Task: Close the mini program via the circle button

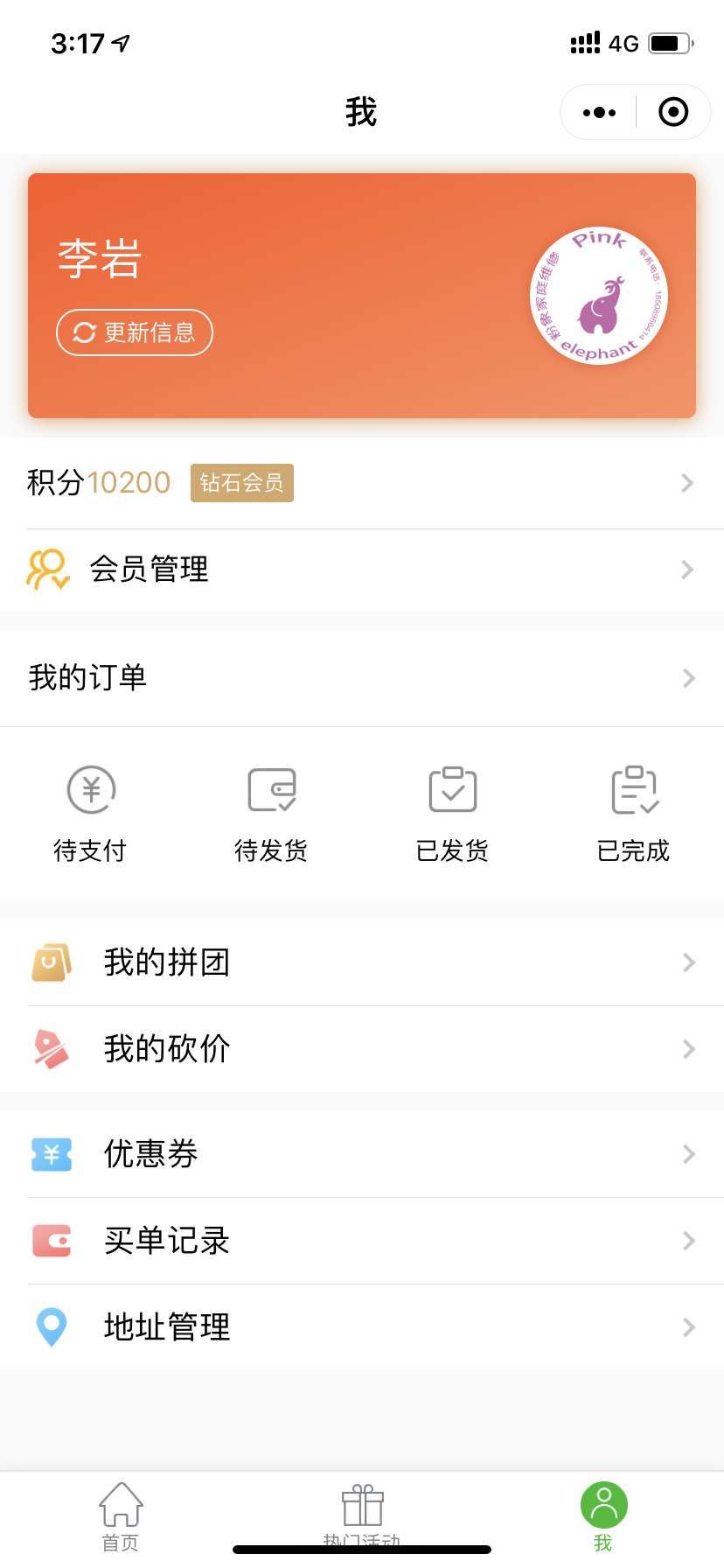Action: pyautogui.click(x=673, y=112)
